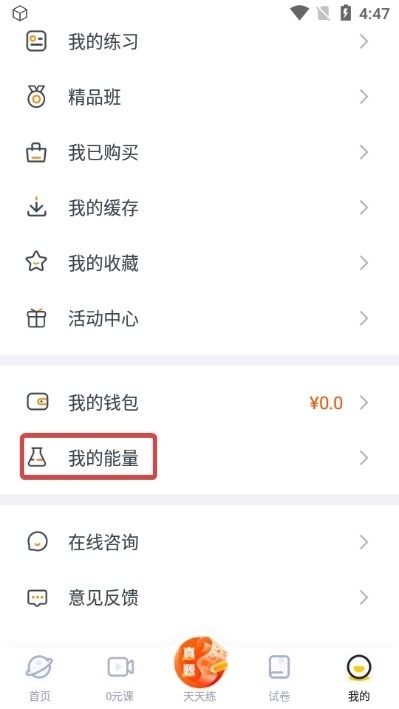This screenshot has width=399, height=709.
Task: Open the 我的能量 row
Action: coord(200,458)
